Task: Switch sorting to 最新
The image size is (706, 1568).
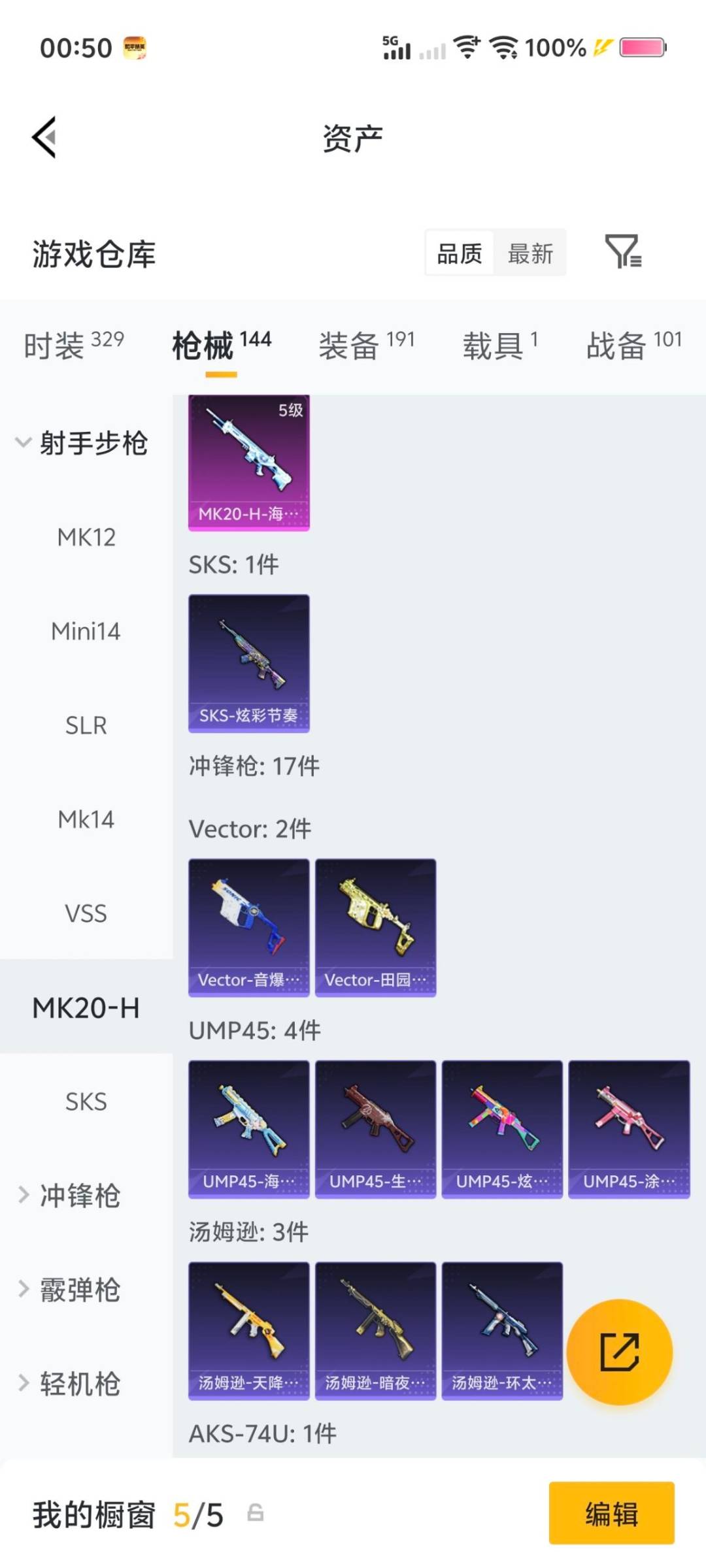Action: (531, 254)
